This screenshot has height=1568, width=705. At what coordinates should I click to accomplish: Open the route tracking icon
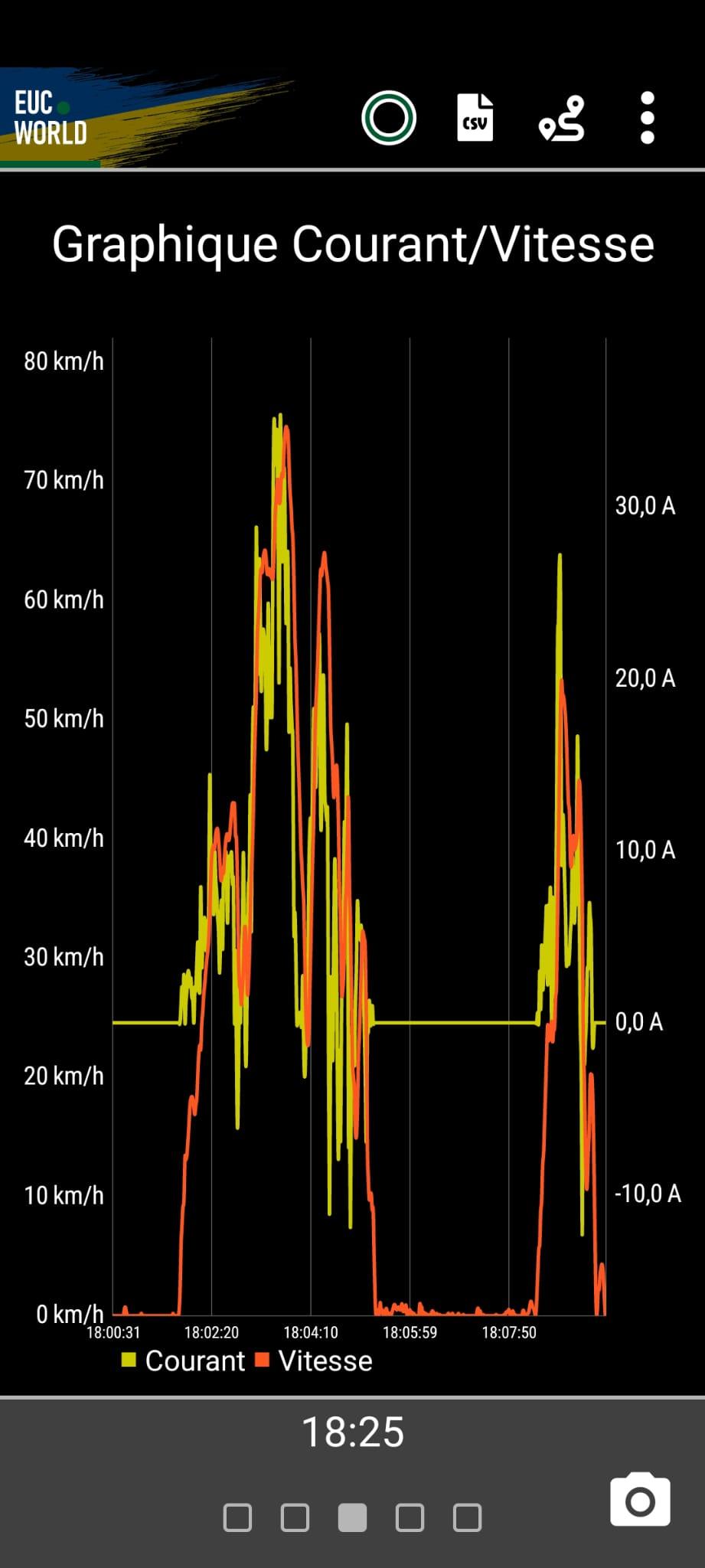[x=562, y=119]
